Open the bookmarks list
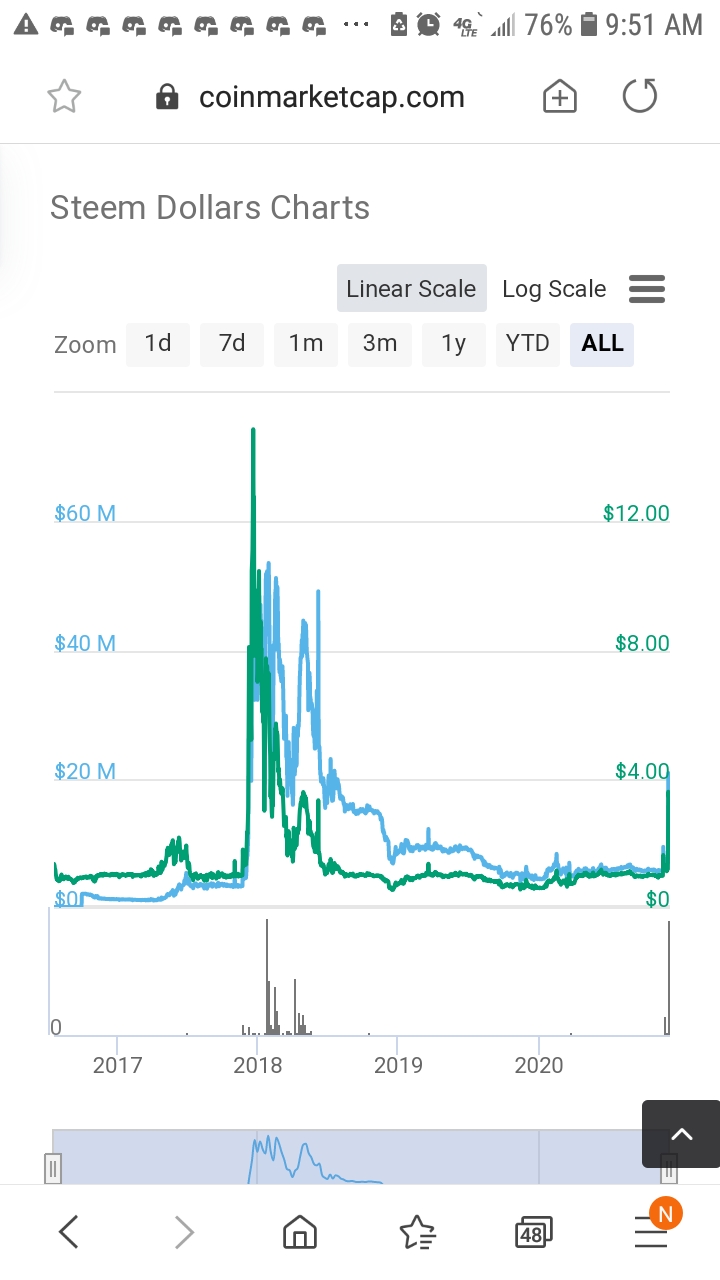 tap(417, 1233)
